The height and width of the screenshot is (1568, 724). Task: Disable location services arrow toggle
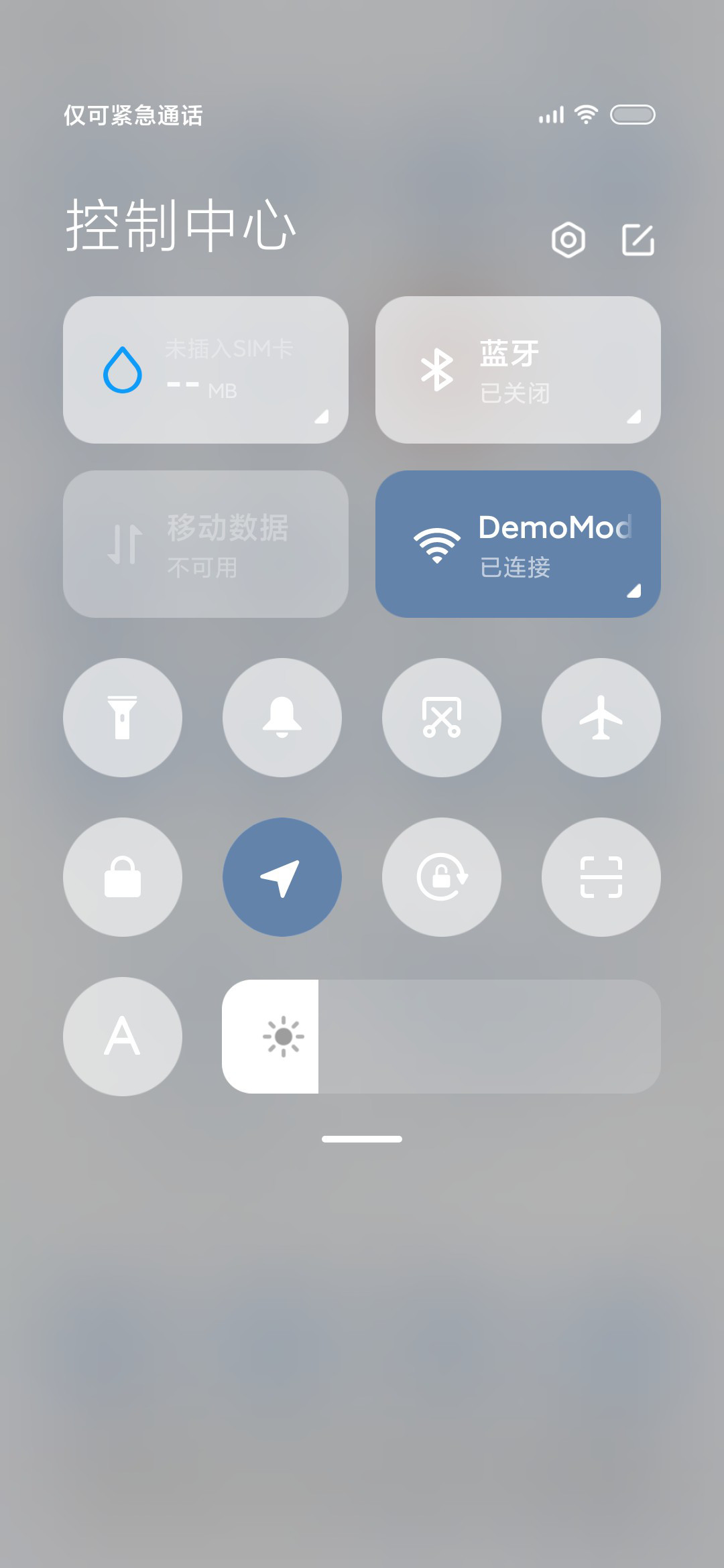tap(282, 877)
